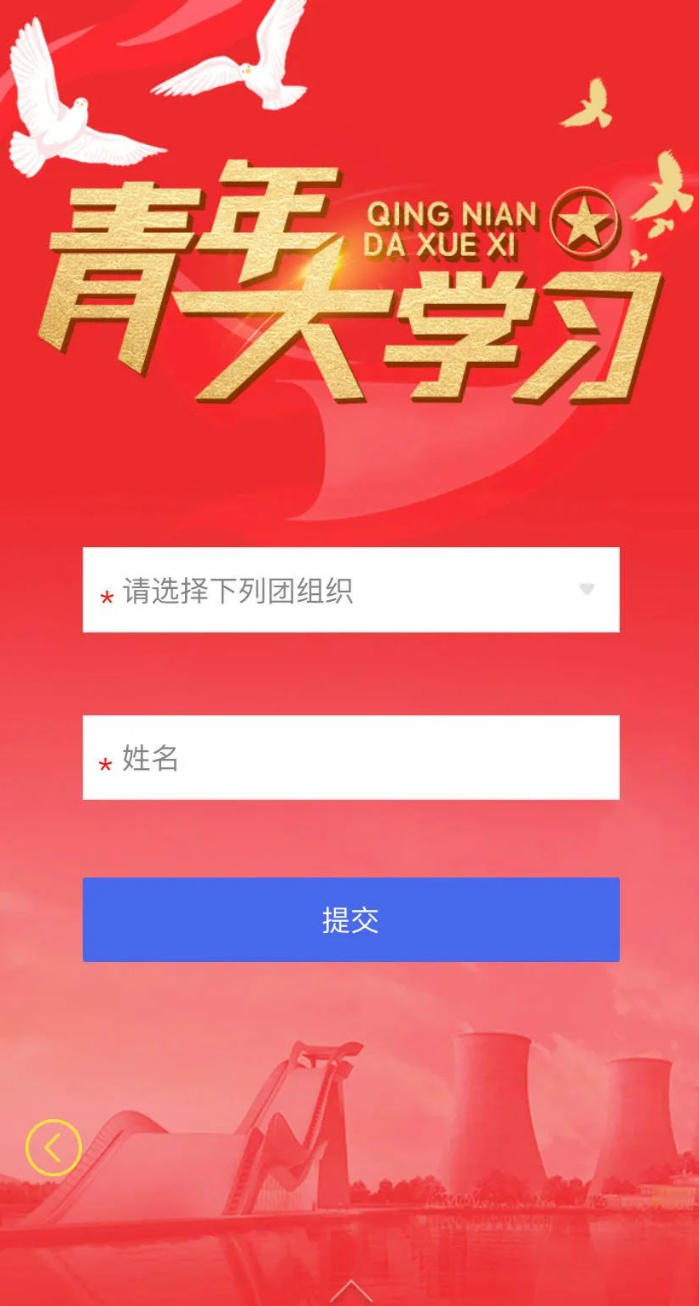Image resolution: width=699 pixels, height=1306 pixels.
Task: Tap the blue 提交 button
Action: click(x=350, y=920)
